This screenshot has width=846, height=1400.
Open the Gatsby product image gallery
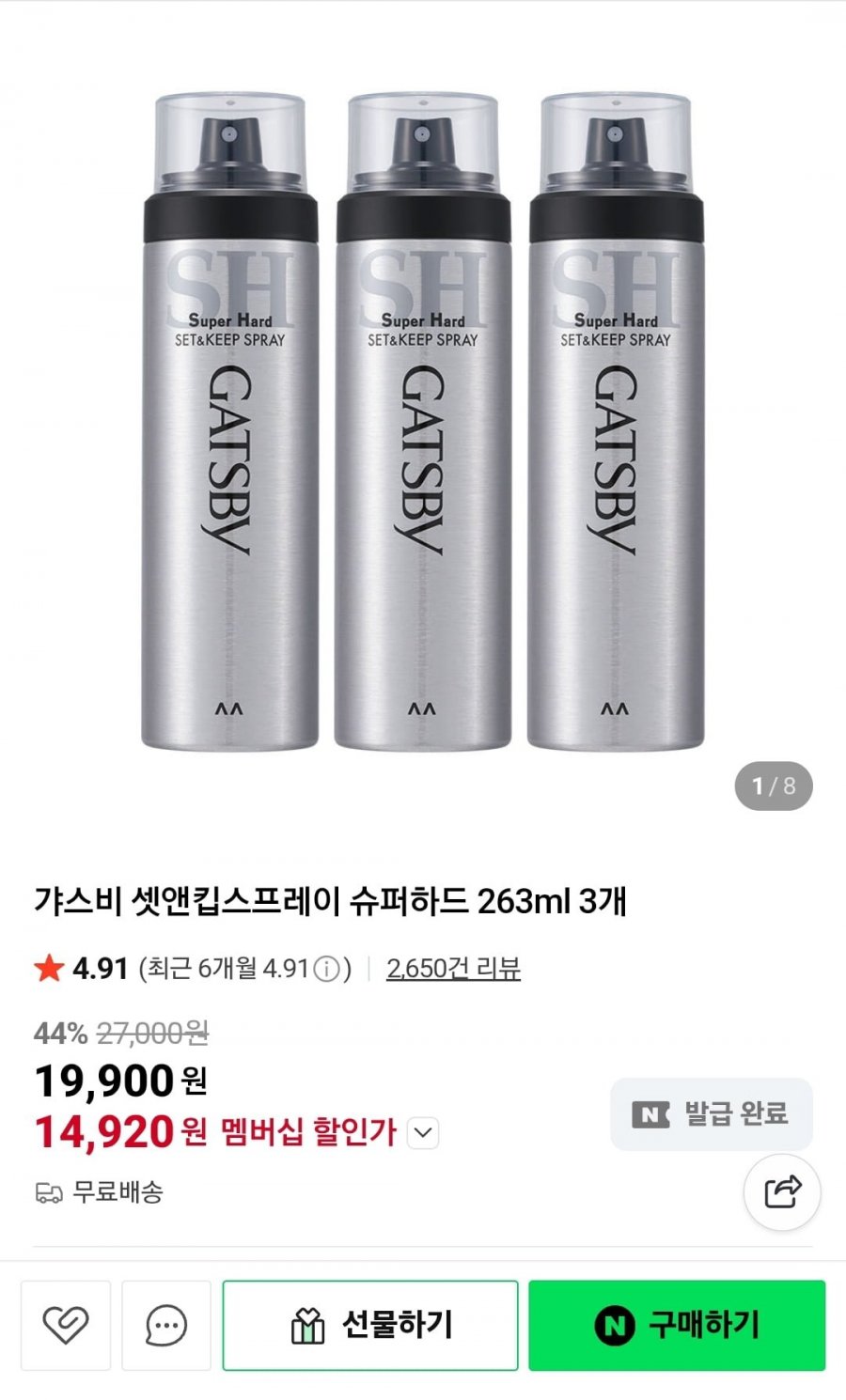(423, 423)
